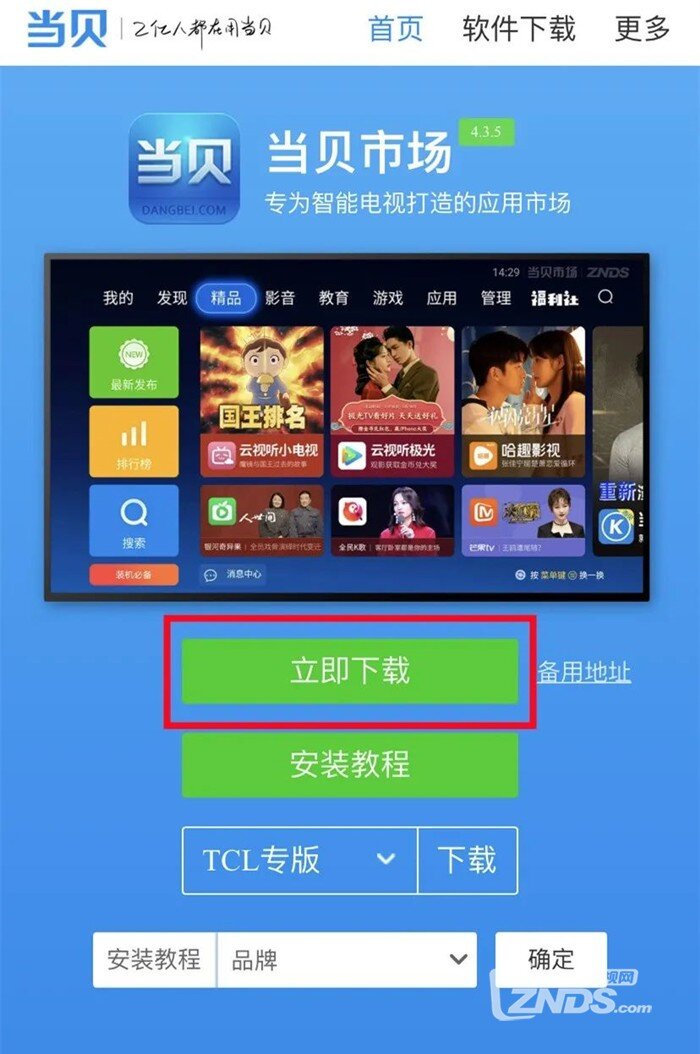This screenshot has height=1054, width=700.
Task: Open the green 安装教程 button
Action: [x=350, y=764]
